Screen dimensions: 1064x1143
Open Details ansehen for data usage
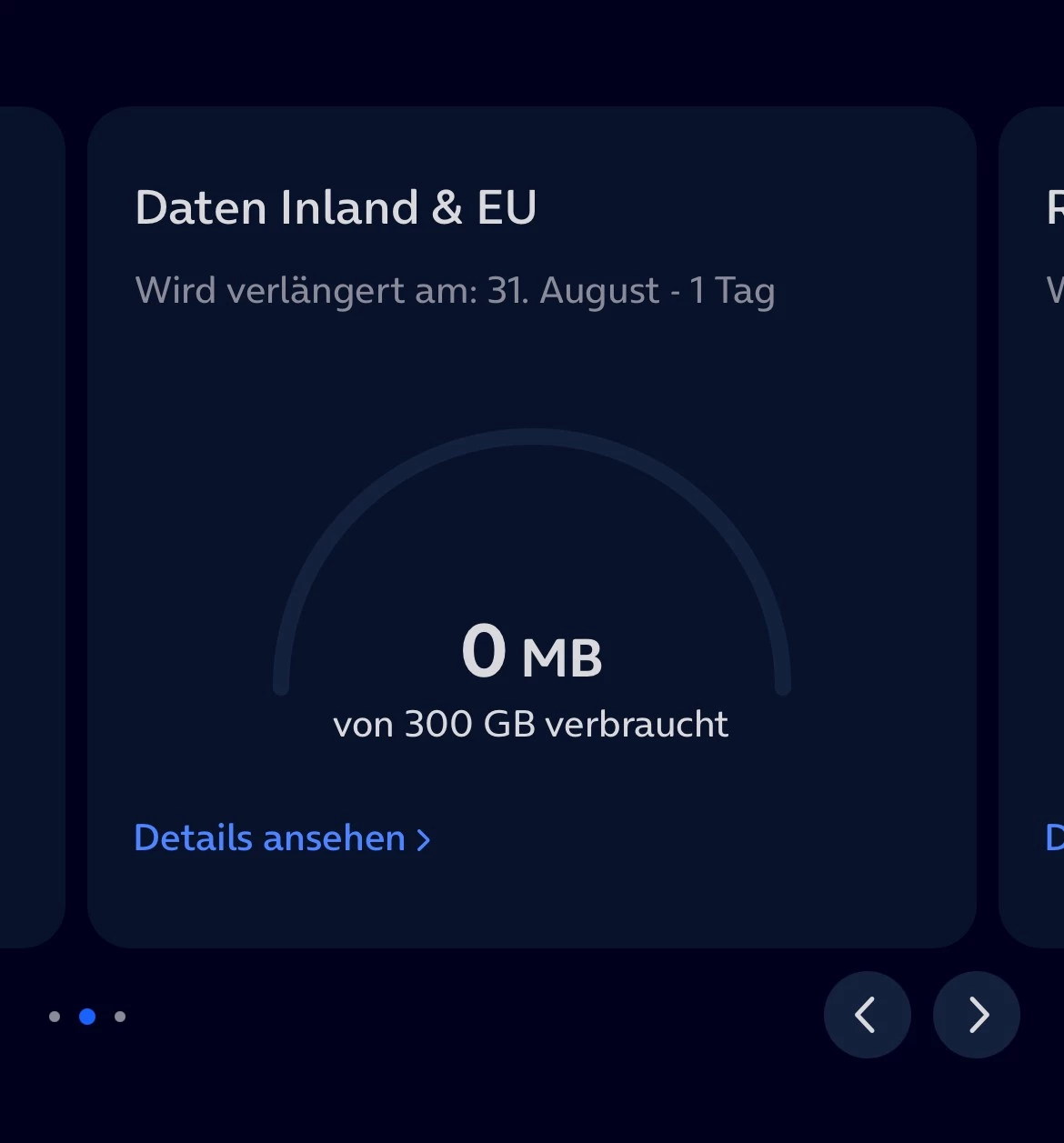(282, 838)
